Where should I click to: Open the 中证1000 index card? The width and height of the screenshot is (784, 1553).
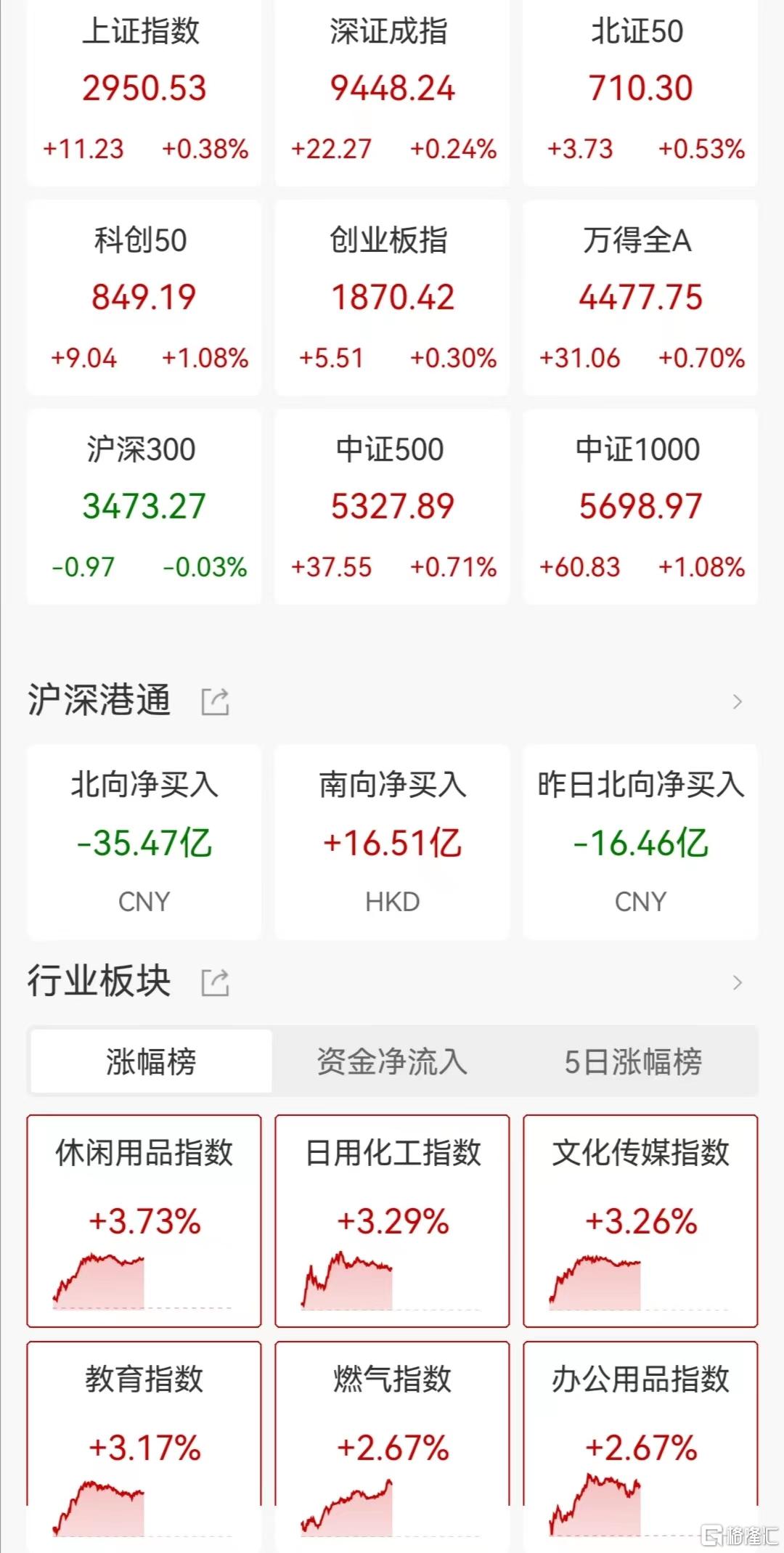pyautogui.click(x=640, y=507)
